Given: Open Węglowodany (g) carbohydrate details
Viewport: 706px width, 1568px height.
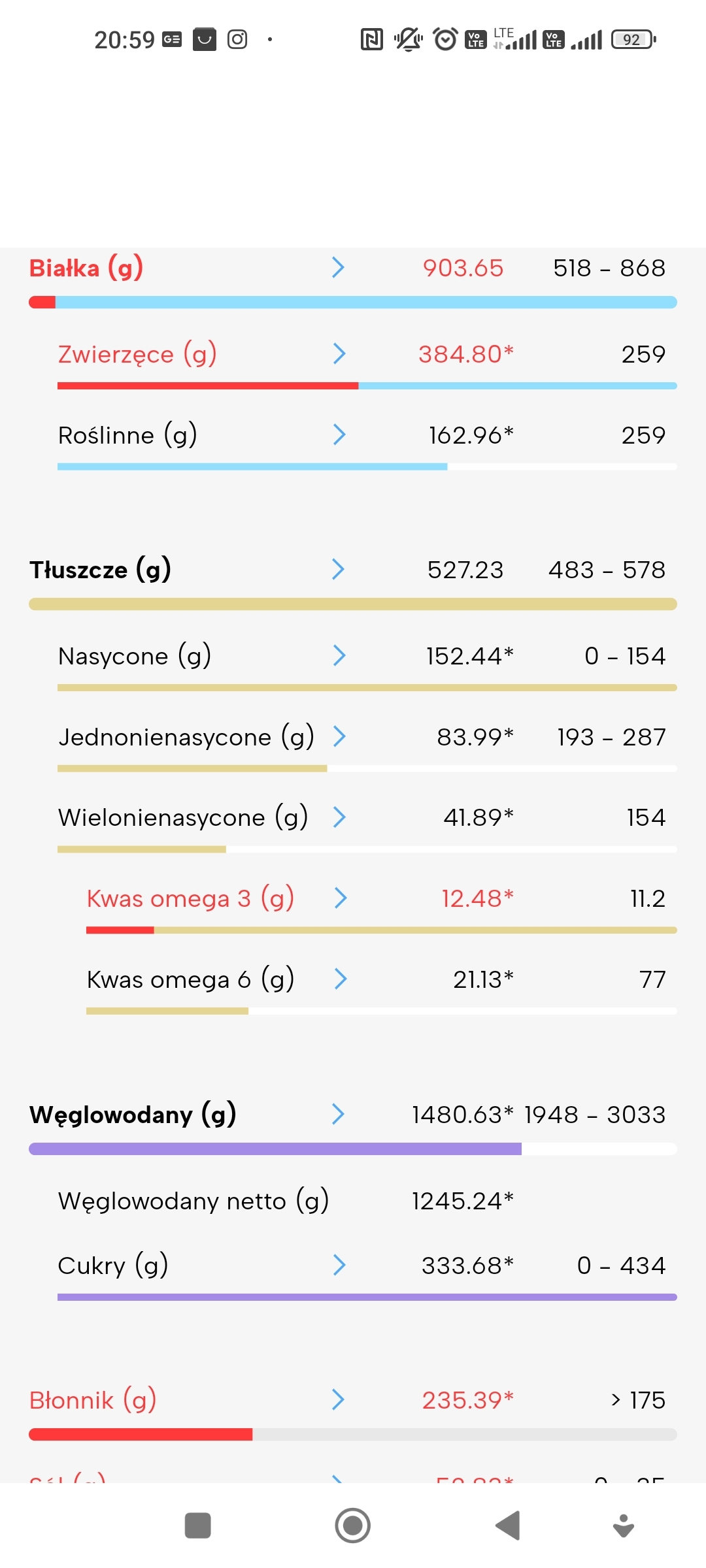Looking at the screenshot, I should click(x=338, y=1114).
